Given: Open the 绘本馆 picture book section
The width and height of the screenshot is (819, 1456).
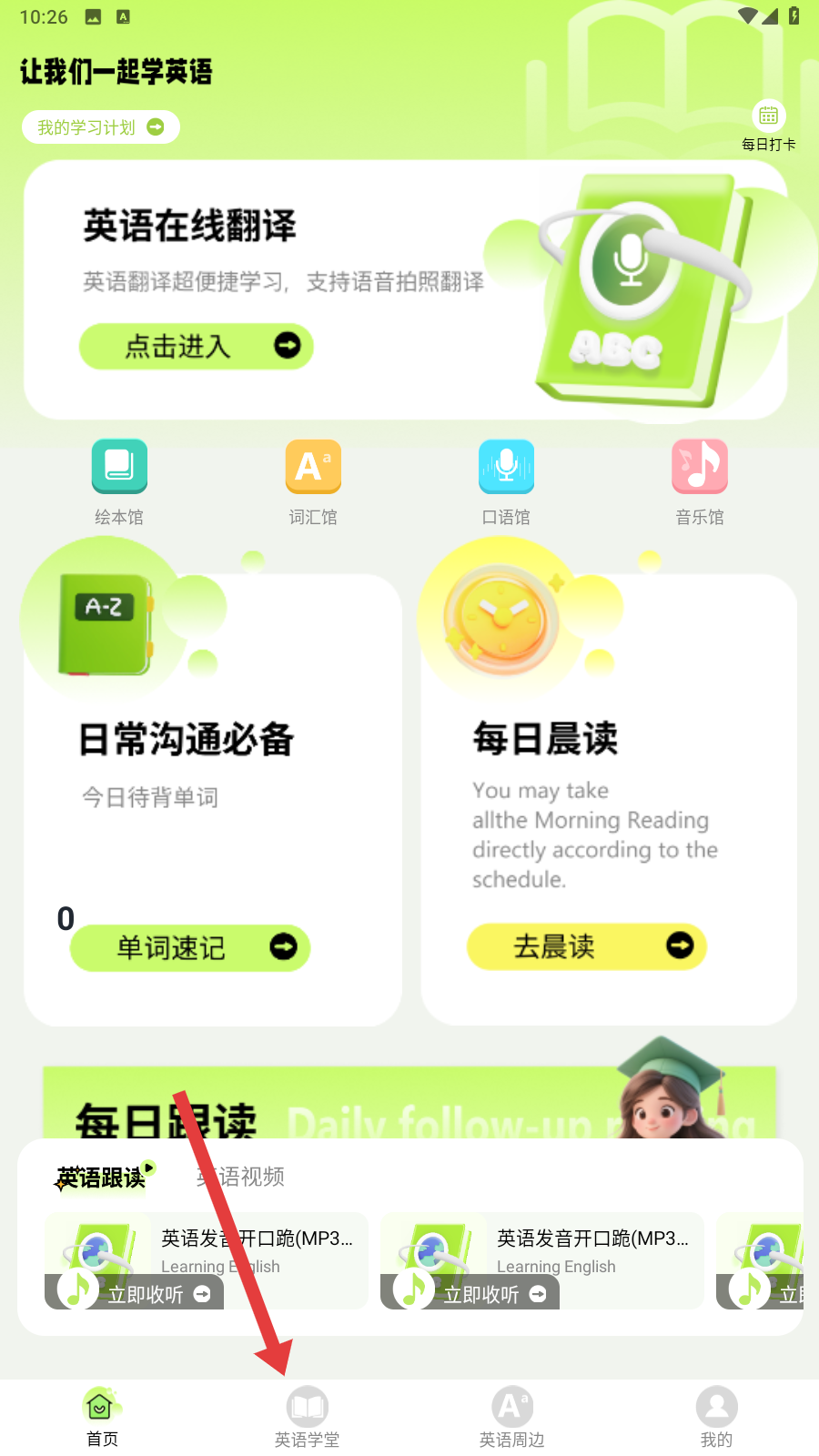Looking at the screenshot, I should (x=119, y=482).
